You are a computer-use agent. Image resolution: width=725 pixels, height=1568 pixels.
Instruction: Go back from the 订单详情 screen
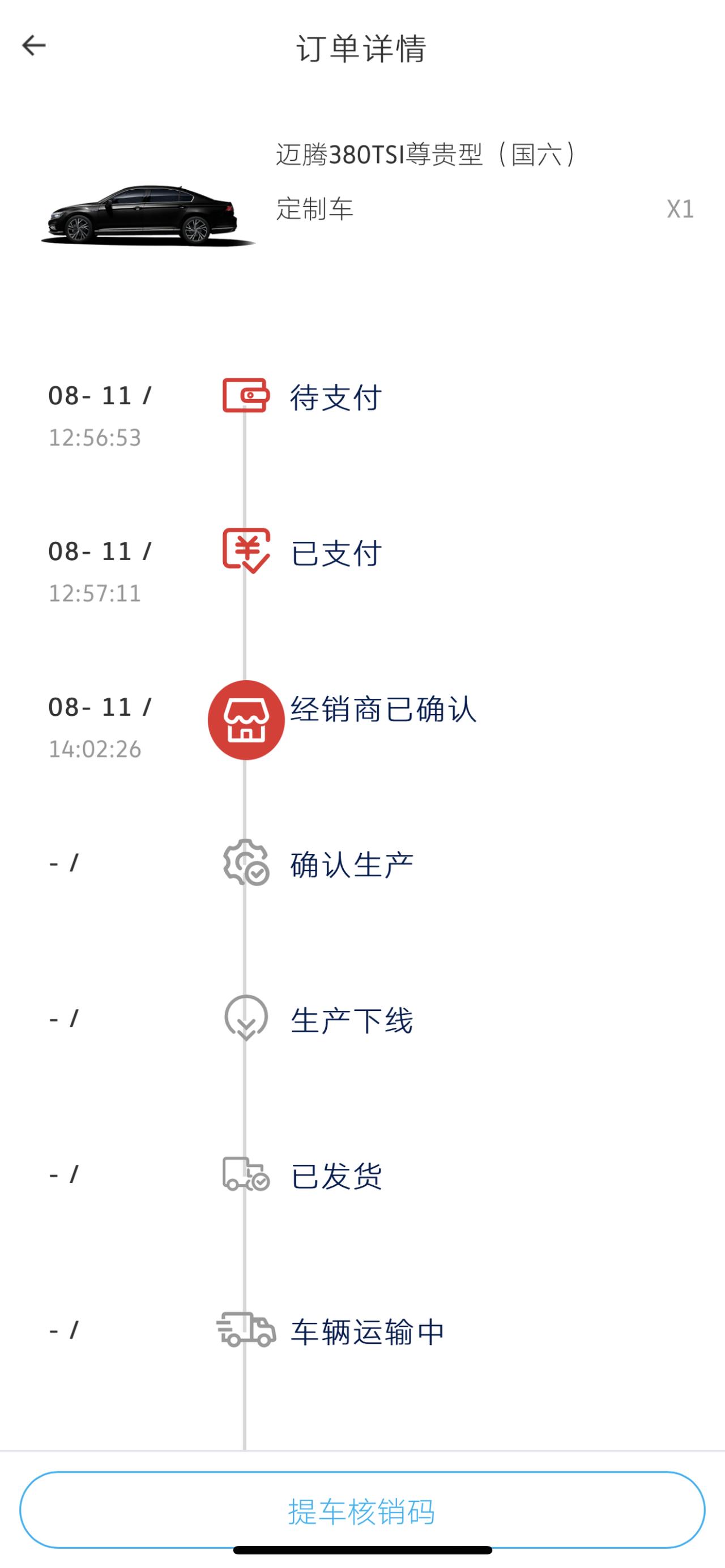(33, 46)
